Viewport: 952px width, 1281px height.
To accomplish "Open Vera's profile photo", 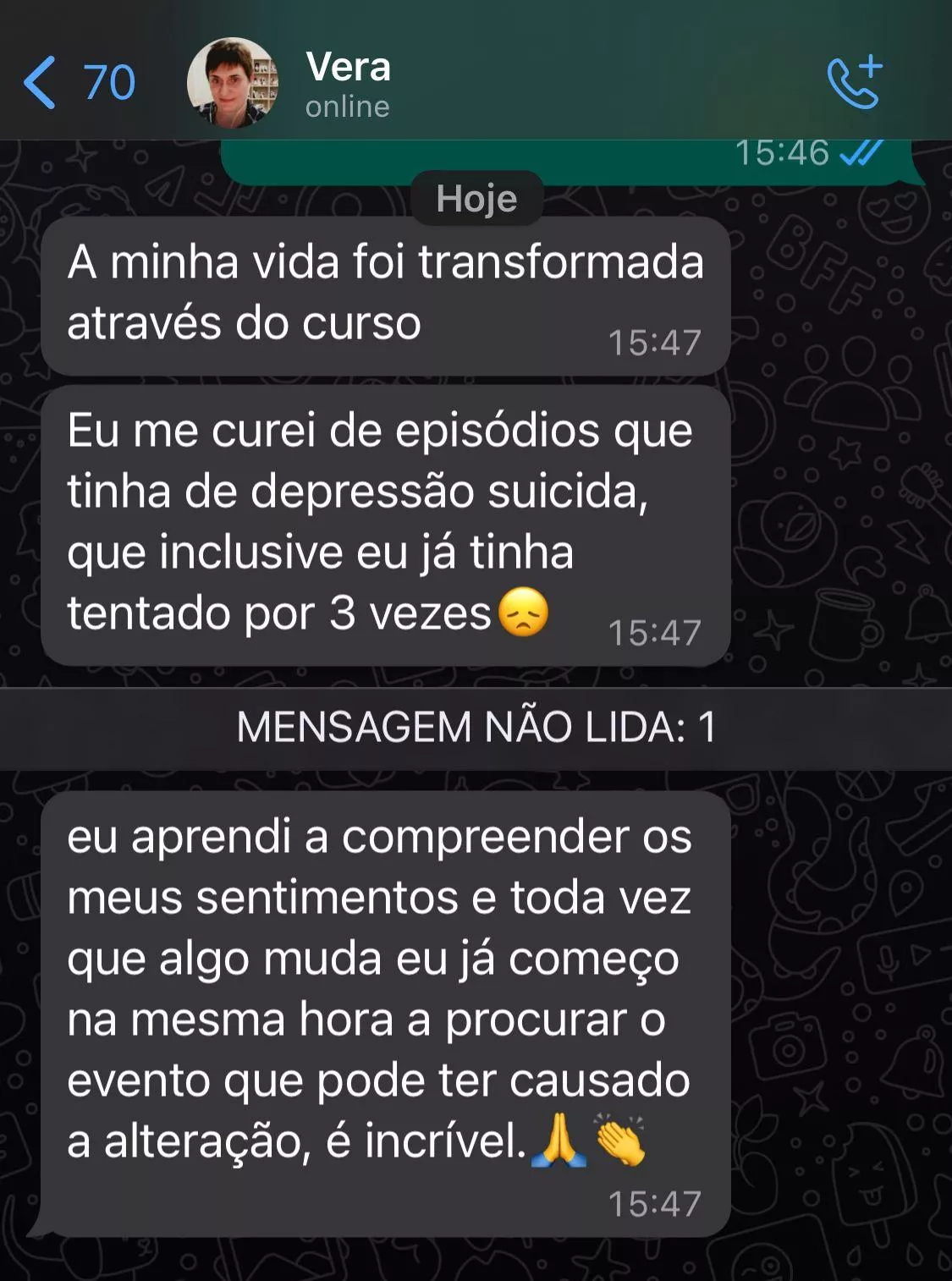I will tap(232, 83).
